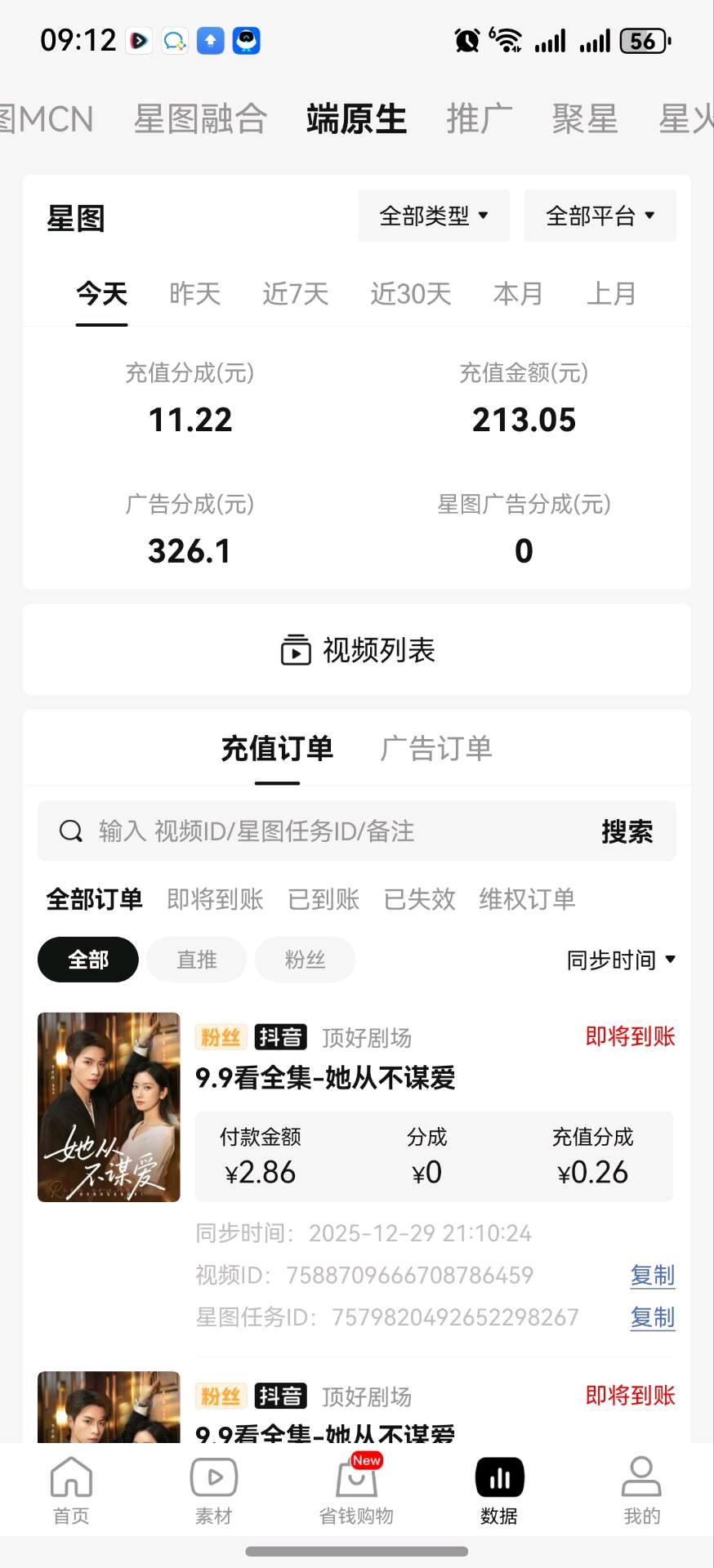Switch to the 广告订单 tab
This screenshot has width=714, height=1568.
coord(436,749)
